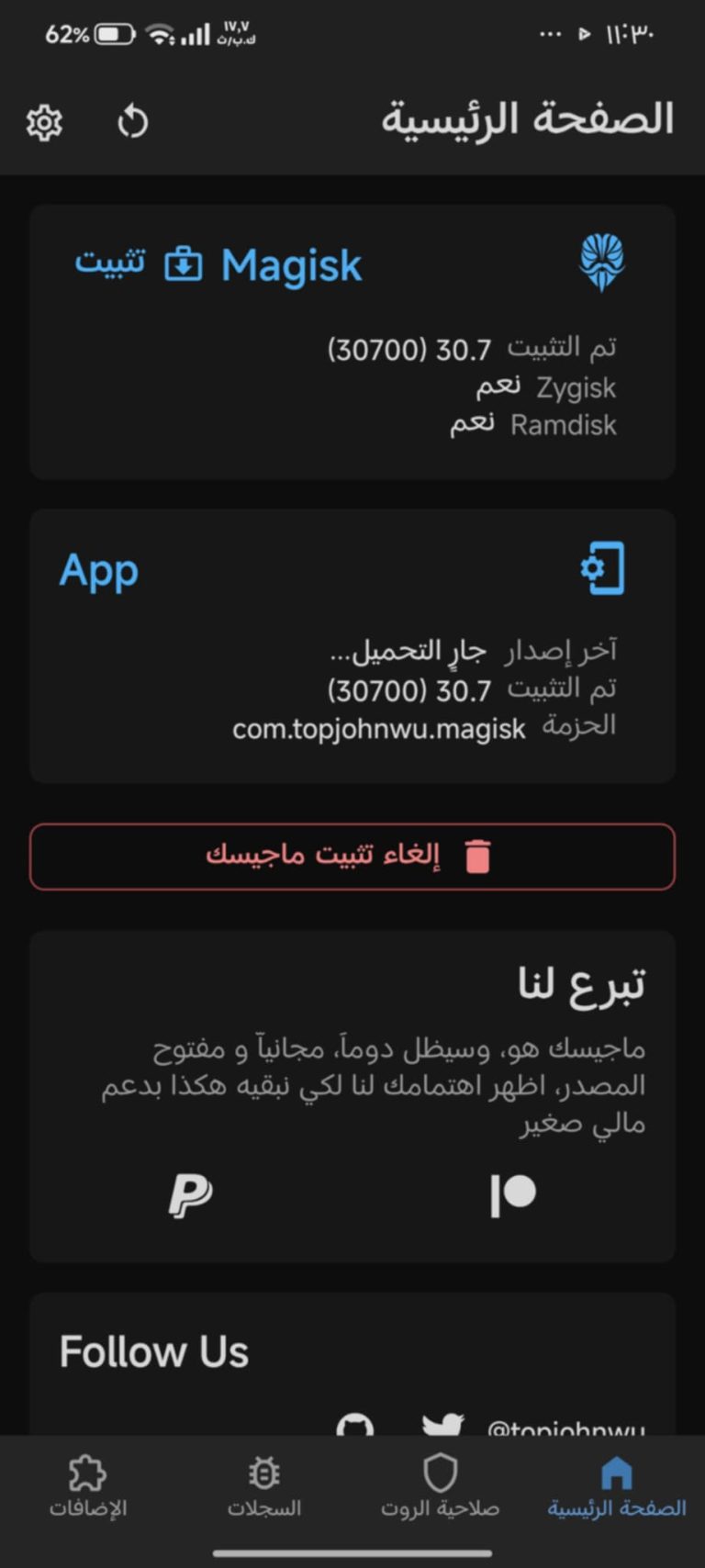705x1568 pixels.
Task: Tap the App card settings icon
Action: [x=603, y=568]
